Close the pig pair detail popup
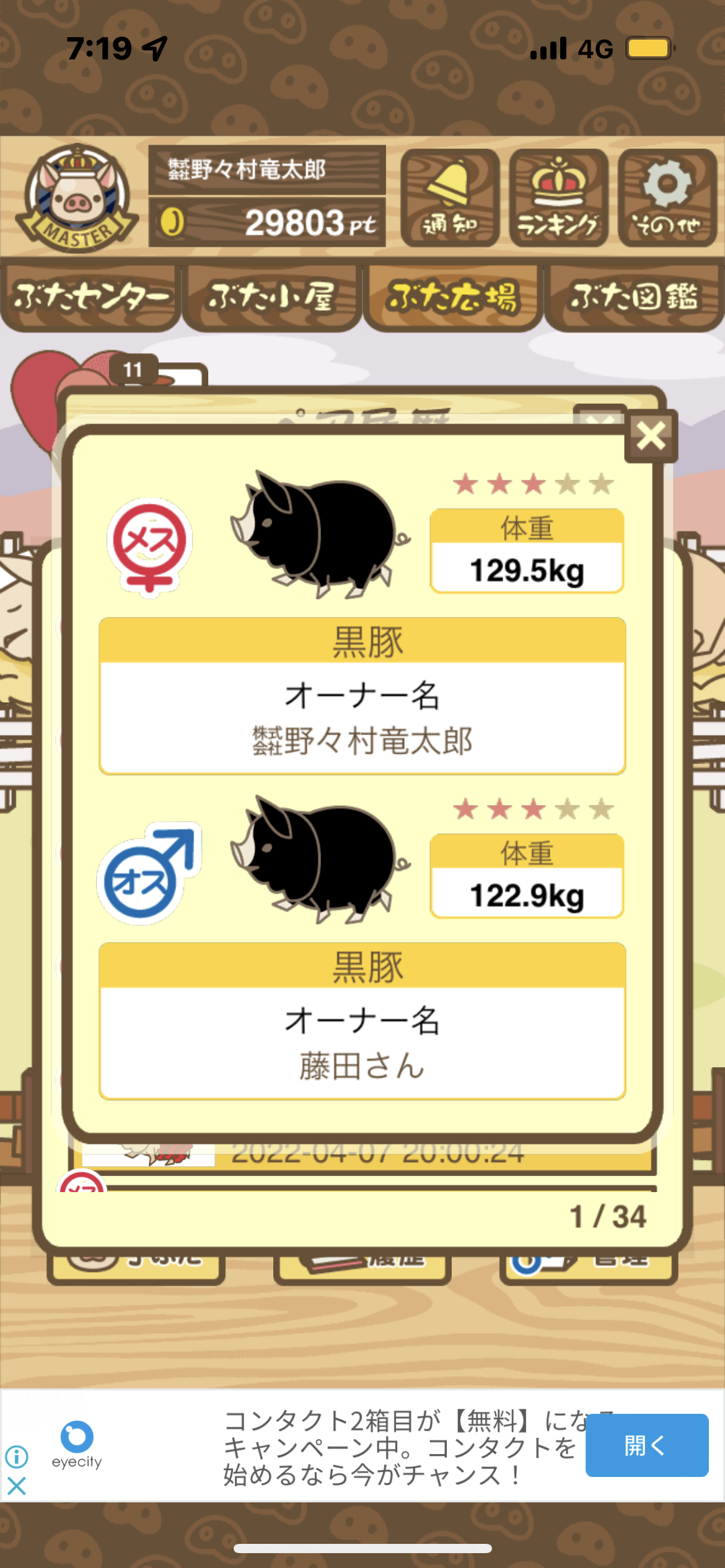Image resolution: width=725 pixels, height=1568 pixels. point(651,436)
